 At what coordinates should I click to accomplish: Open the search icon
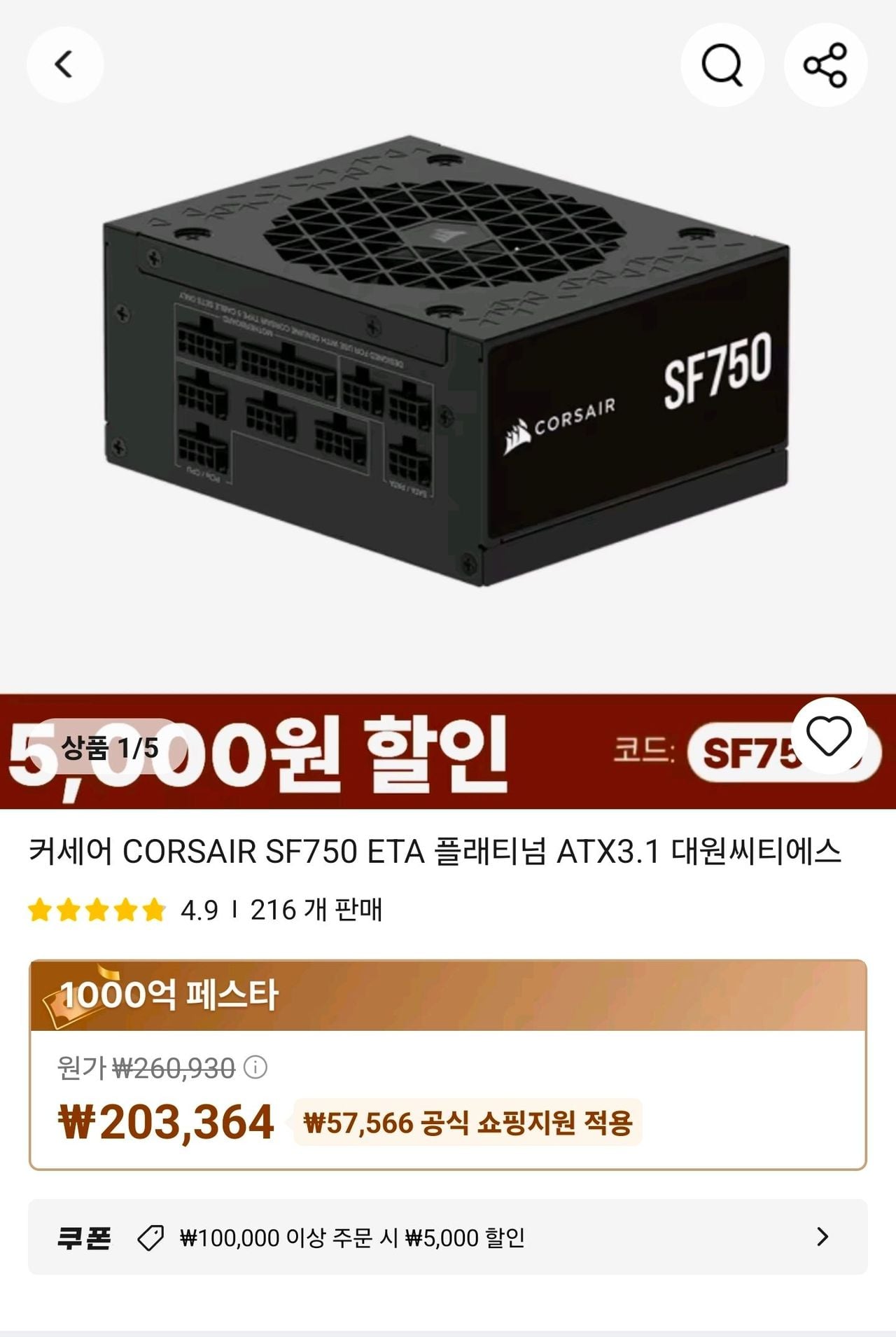pos(722,65)
